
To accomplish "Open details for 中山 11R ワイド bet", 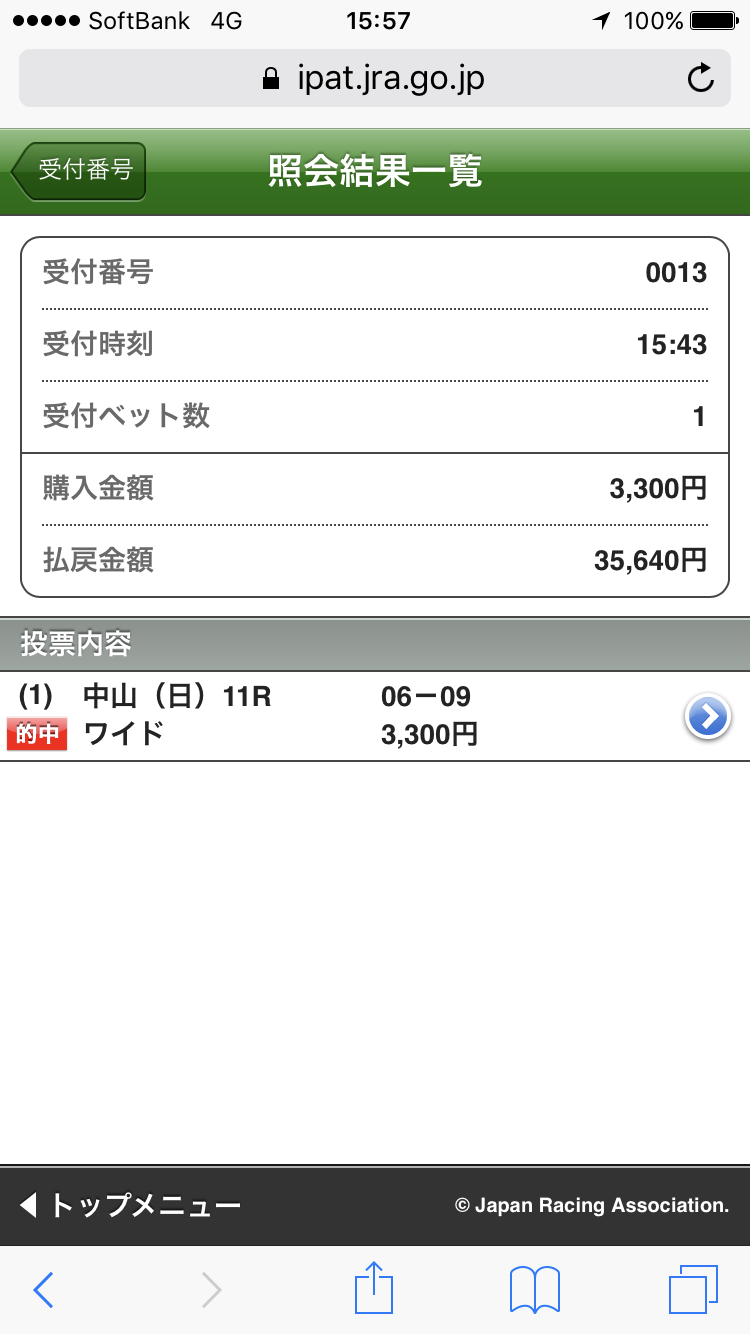I will (708, 716).
